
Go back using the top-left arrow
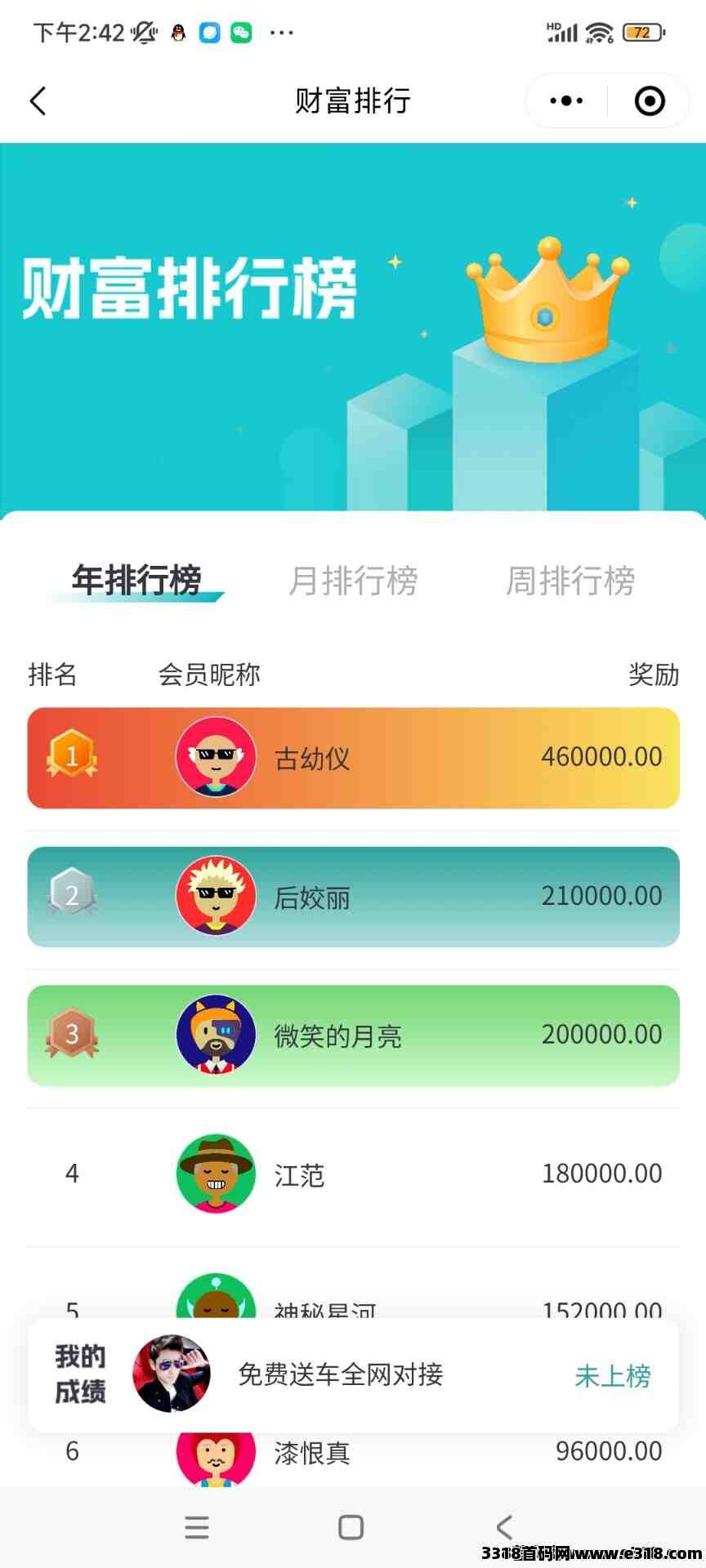click(x=38, y=101)
